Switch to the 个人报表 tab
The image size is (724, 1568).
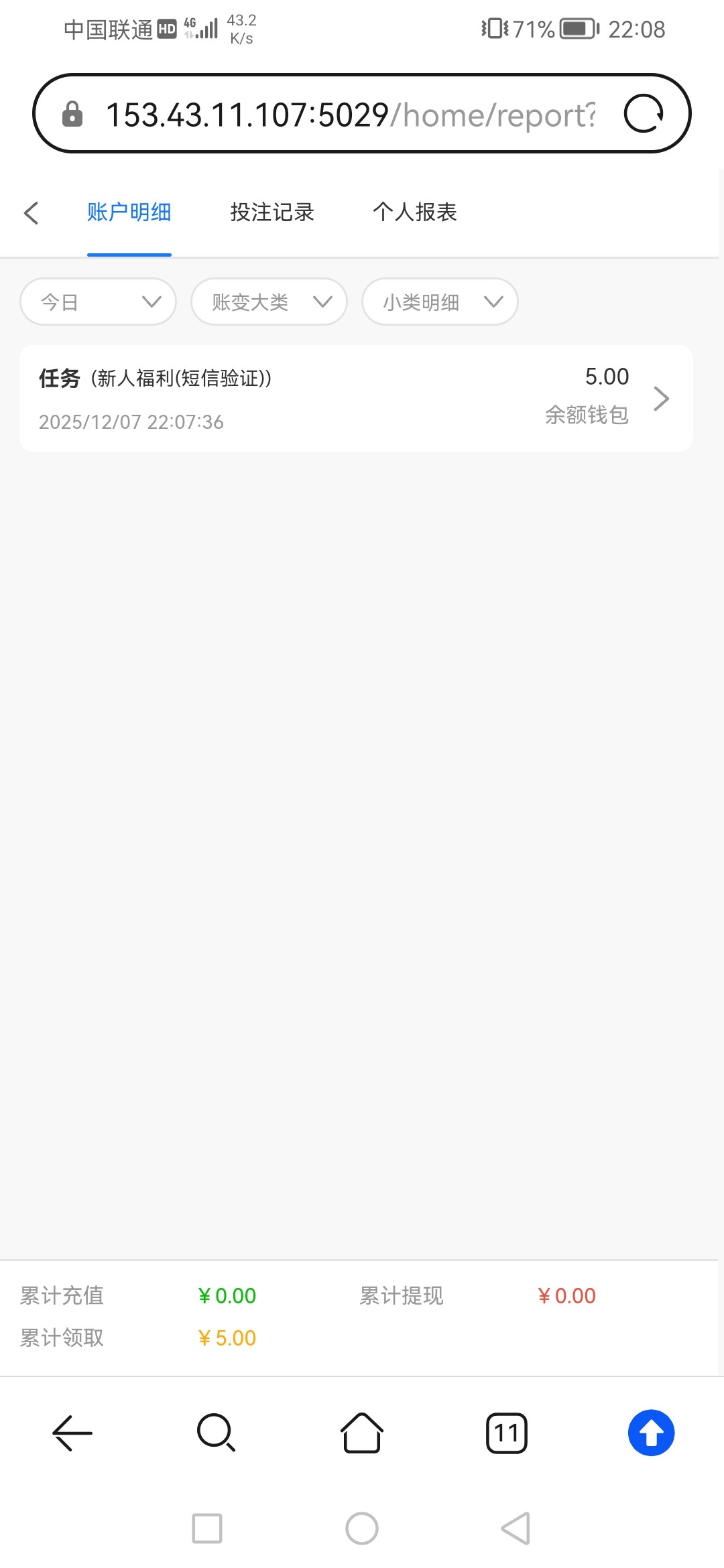click(415, 212)
